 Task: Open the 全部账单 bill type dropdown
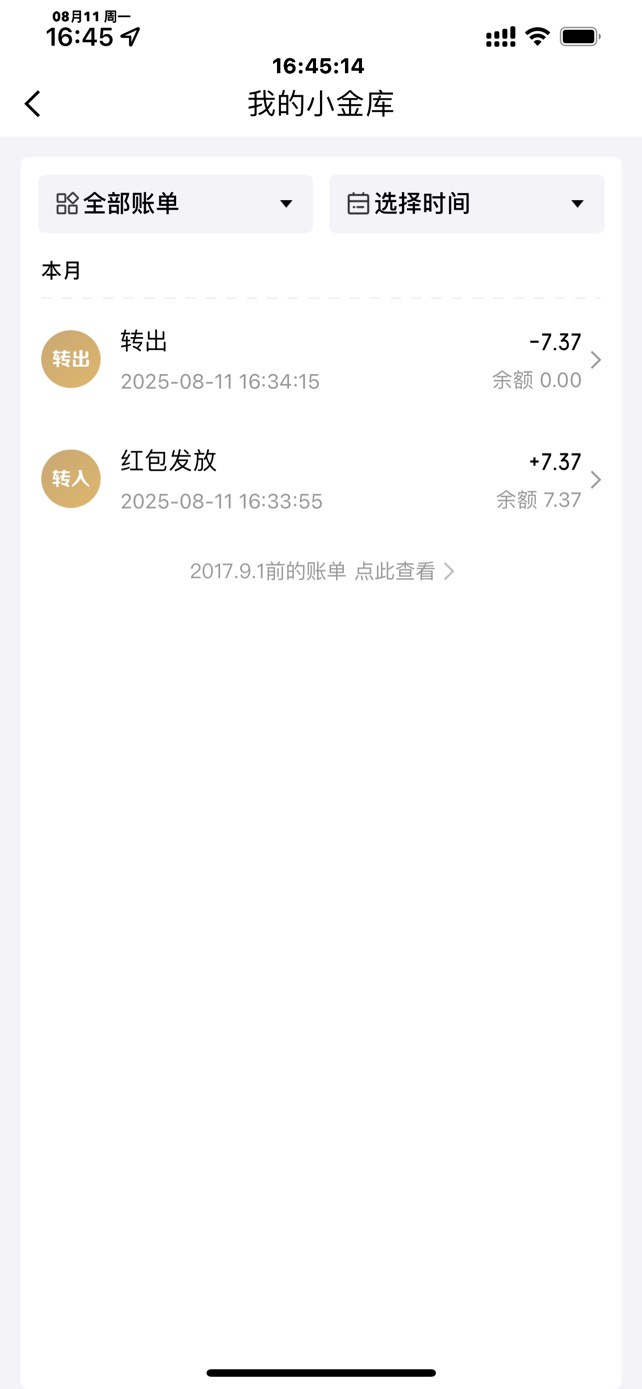point(176,204)
